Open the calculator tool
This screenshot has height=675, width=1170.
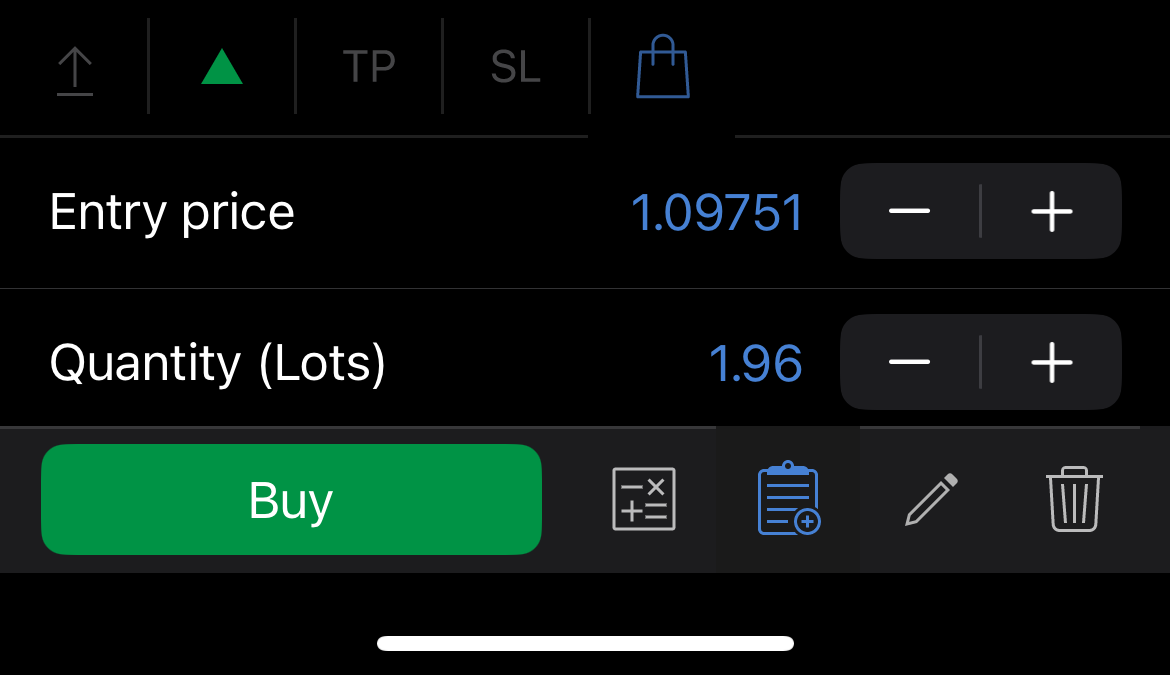coord(644,499)
